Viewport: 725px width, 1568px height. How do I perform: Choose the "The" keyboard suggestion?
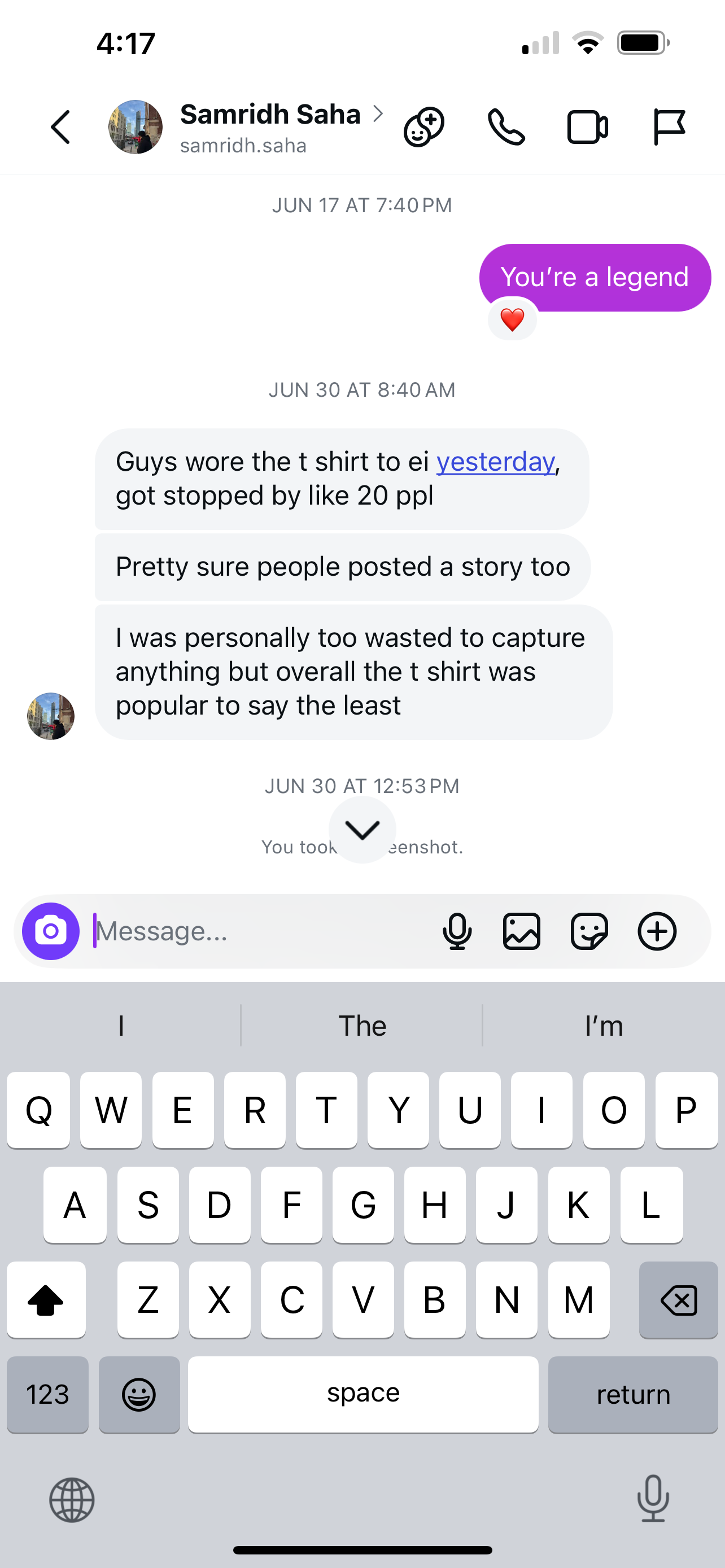click(x=362, y=1026)
